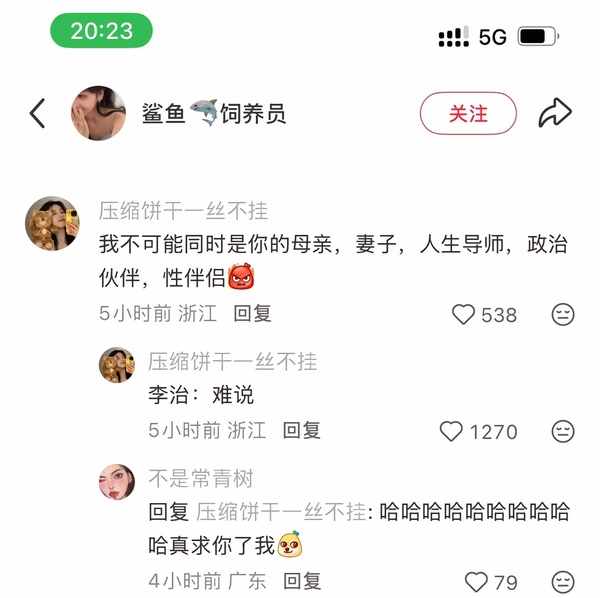
Task: Go back using the arrow icon
Action: coord(38,113)
